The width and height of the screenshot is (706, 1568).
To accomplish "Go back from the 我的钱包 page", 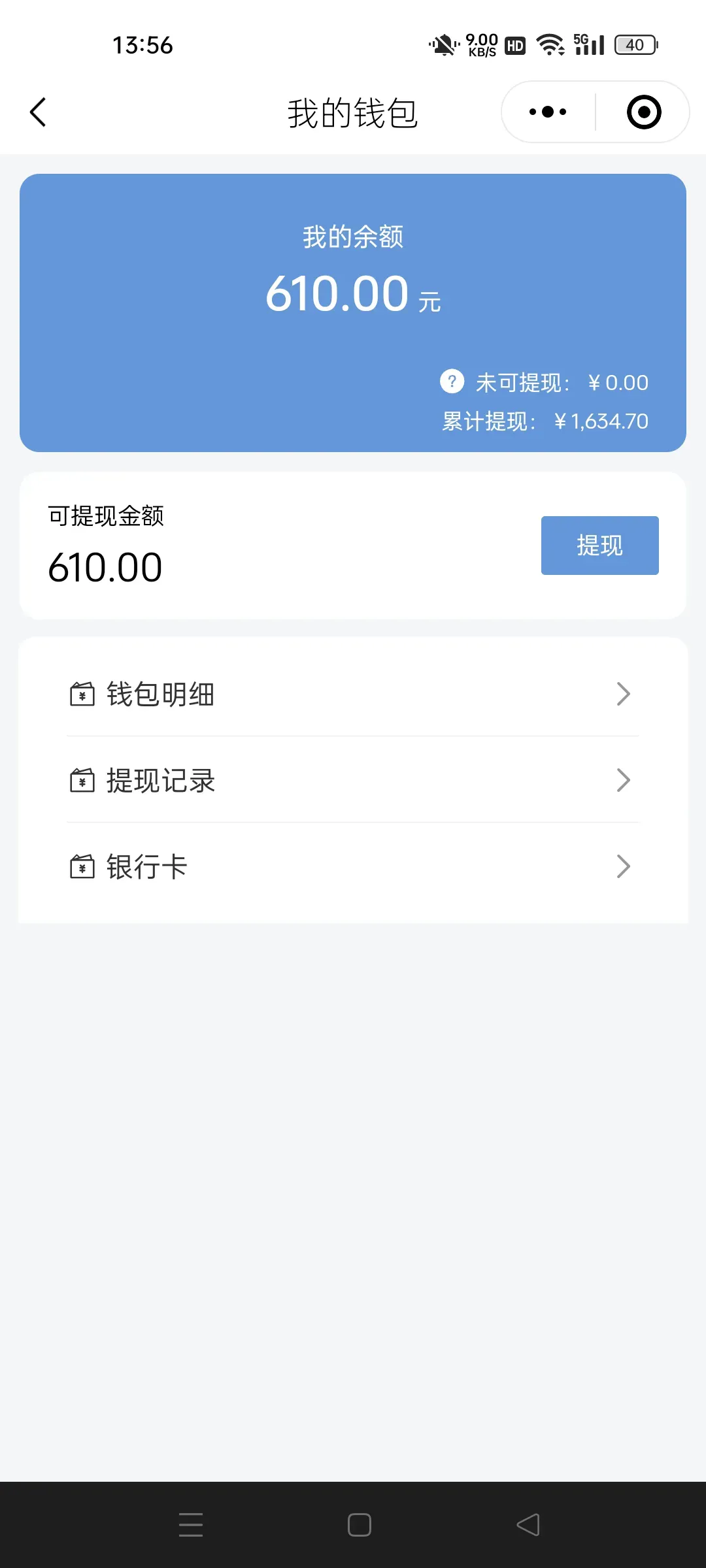I will click(x=39, y=112).
